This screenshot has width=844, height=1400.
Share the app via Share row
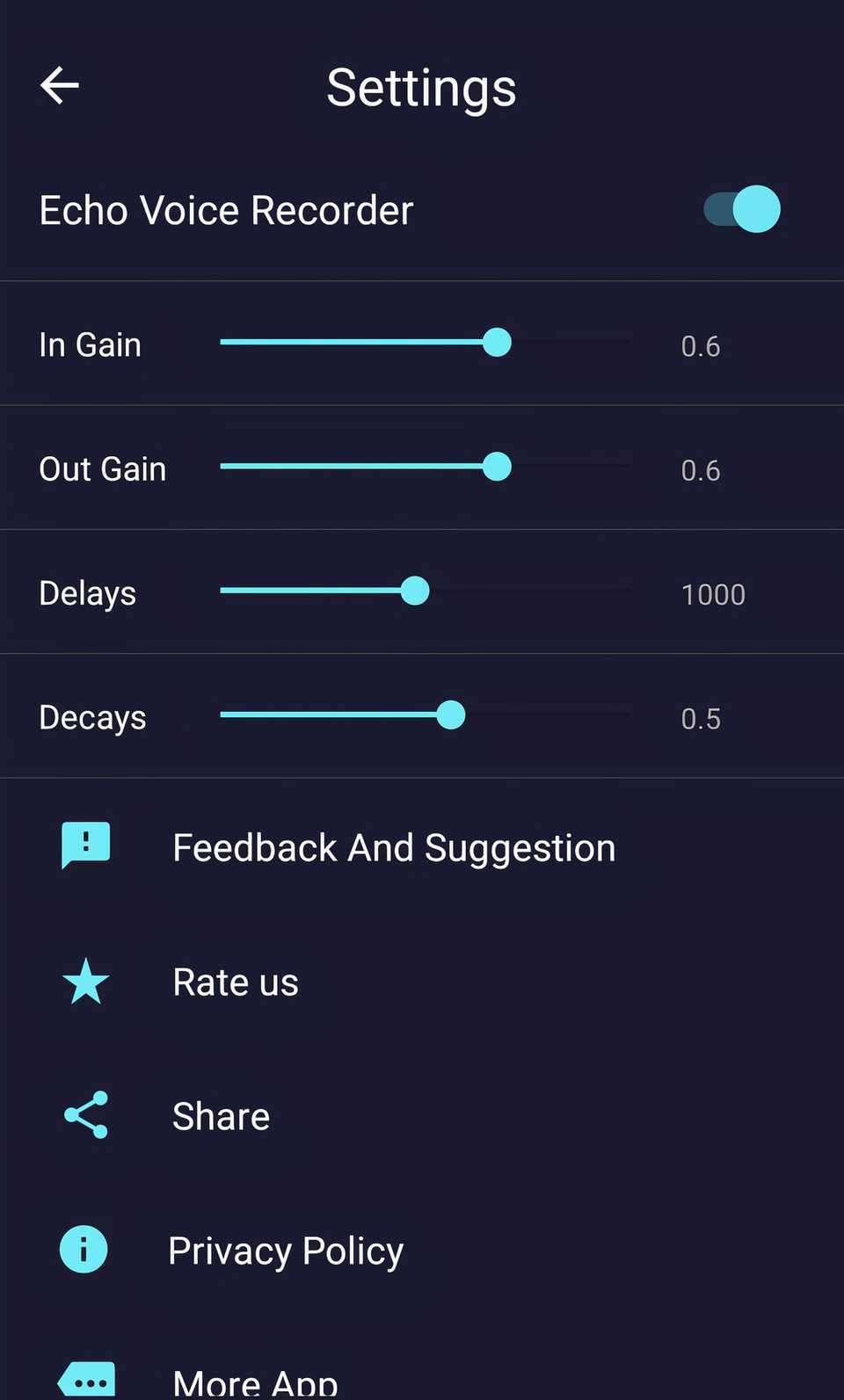pos(221,1116)
